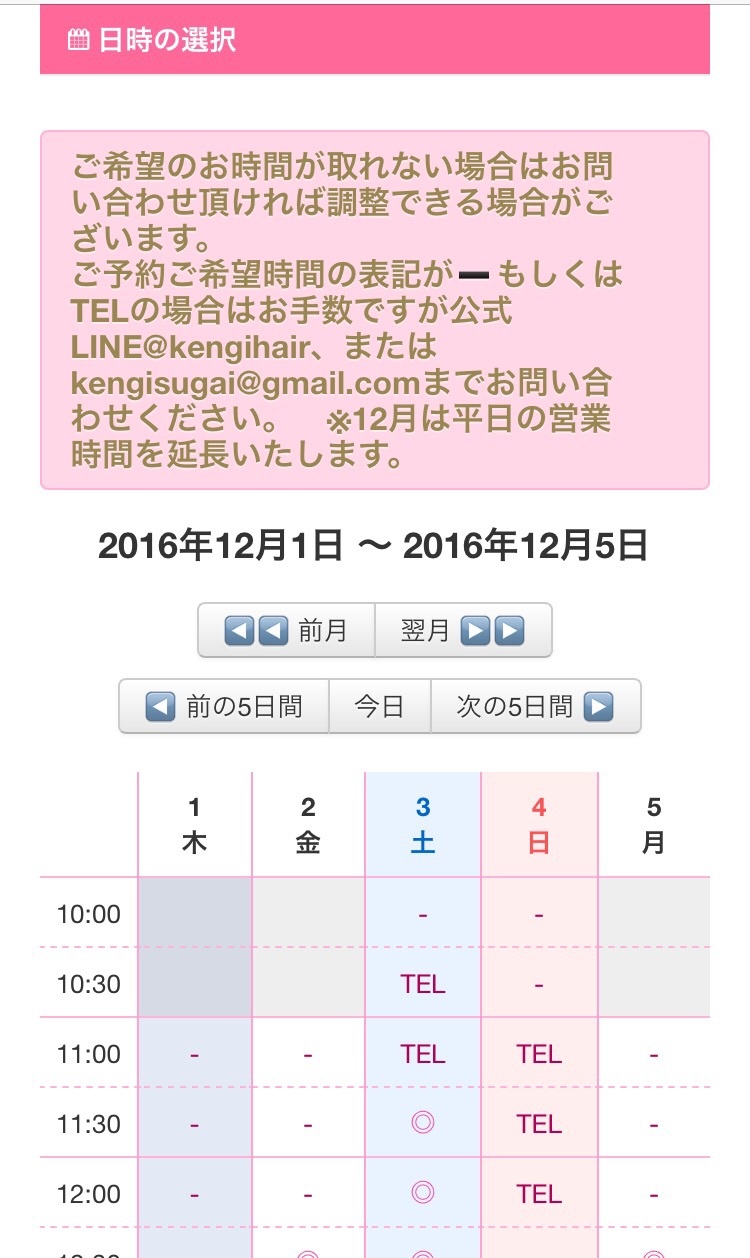Image resolution: width=750 pixels, height=1258 pixels.
Task: Jump to next month (翌月)
Action: [463, 630]
